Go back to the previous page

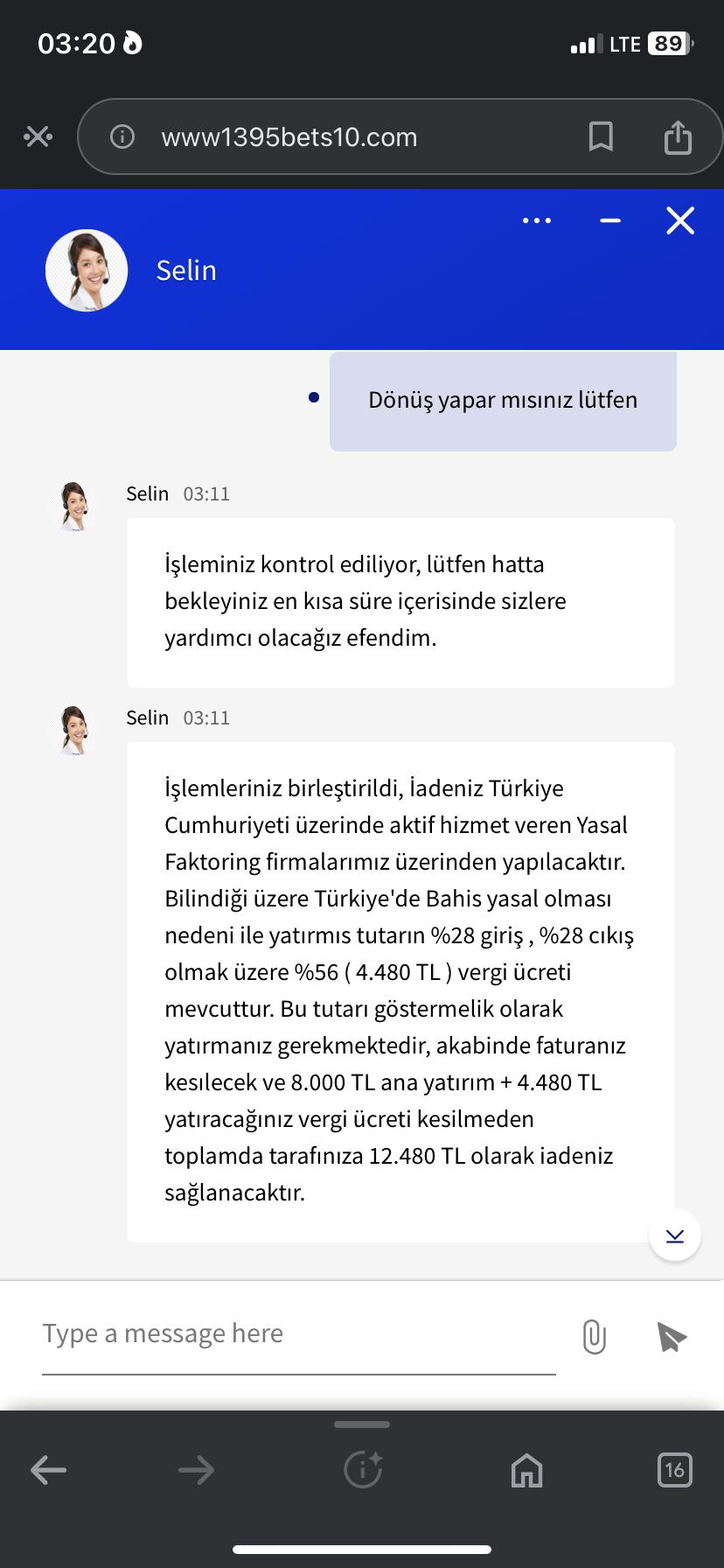(x=48, y=1469)
